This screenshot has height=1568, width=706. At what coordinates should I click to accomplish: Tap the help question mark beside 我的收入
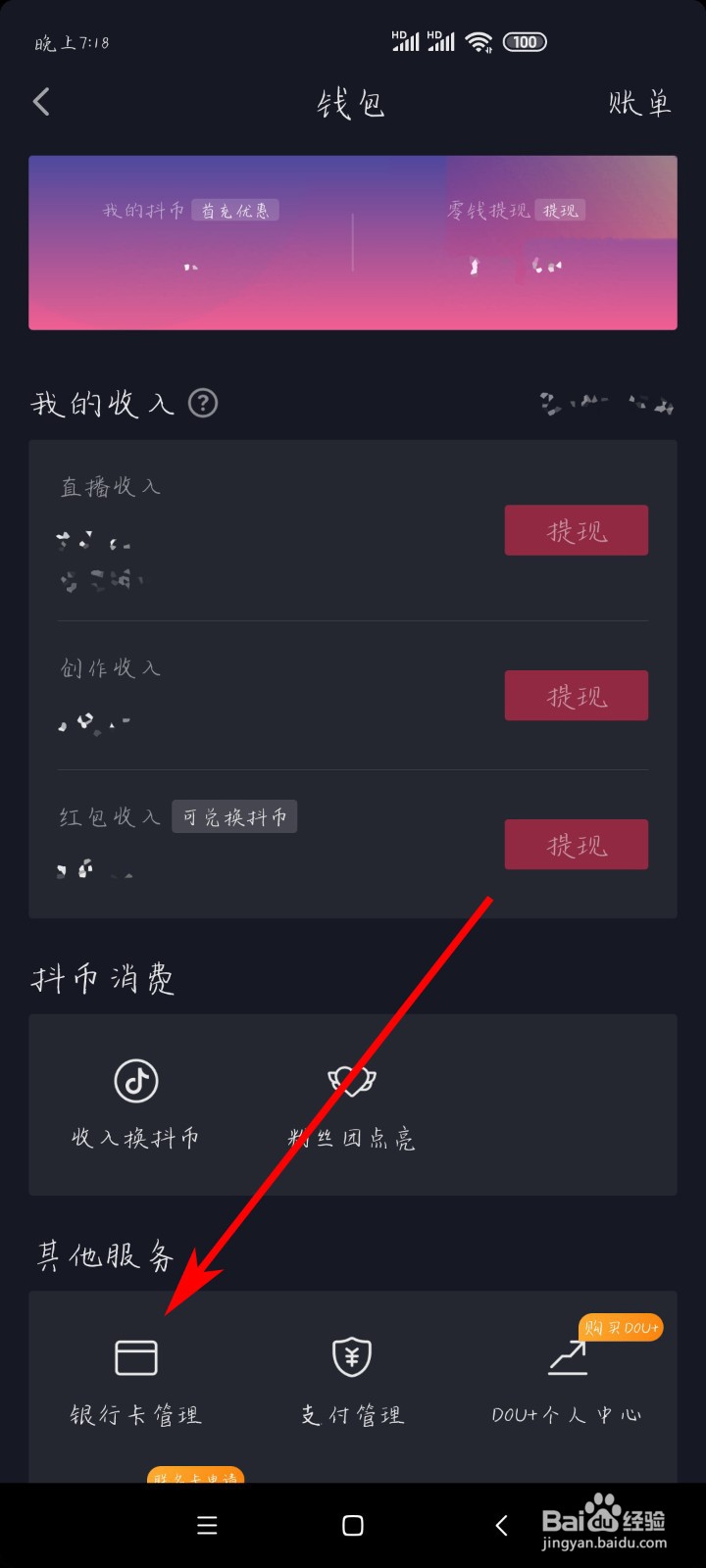pos(203,403)
